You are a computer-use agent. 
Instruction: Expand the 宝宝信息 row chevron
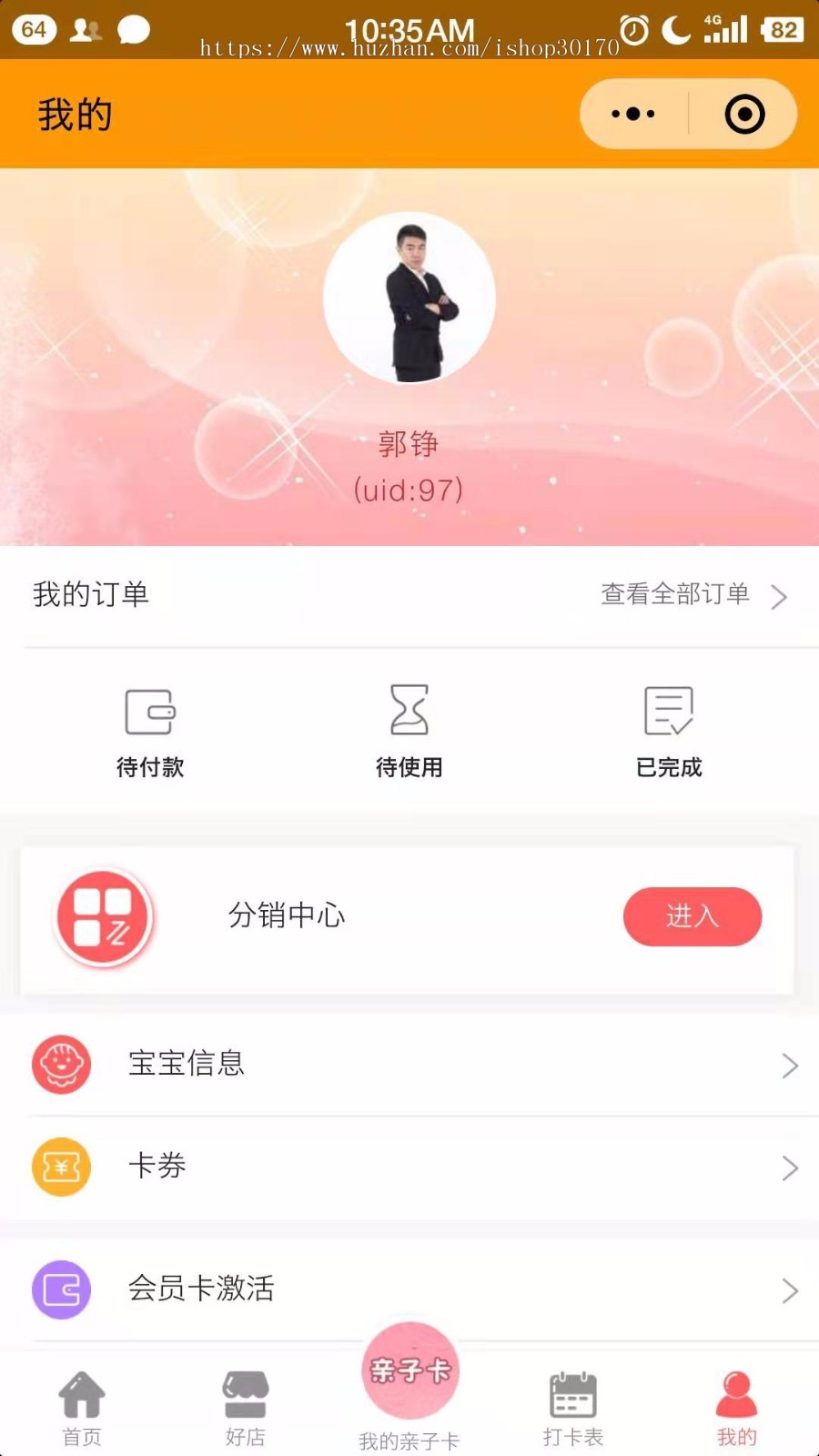tap(790, 1064)
